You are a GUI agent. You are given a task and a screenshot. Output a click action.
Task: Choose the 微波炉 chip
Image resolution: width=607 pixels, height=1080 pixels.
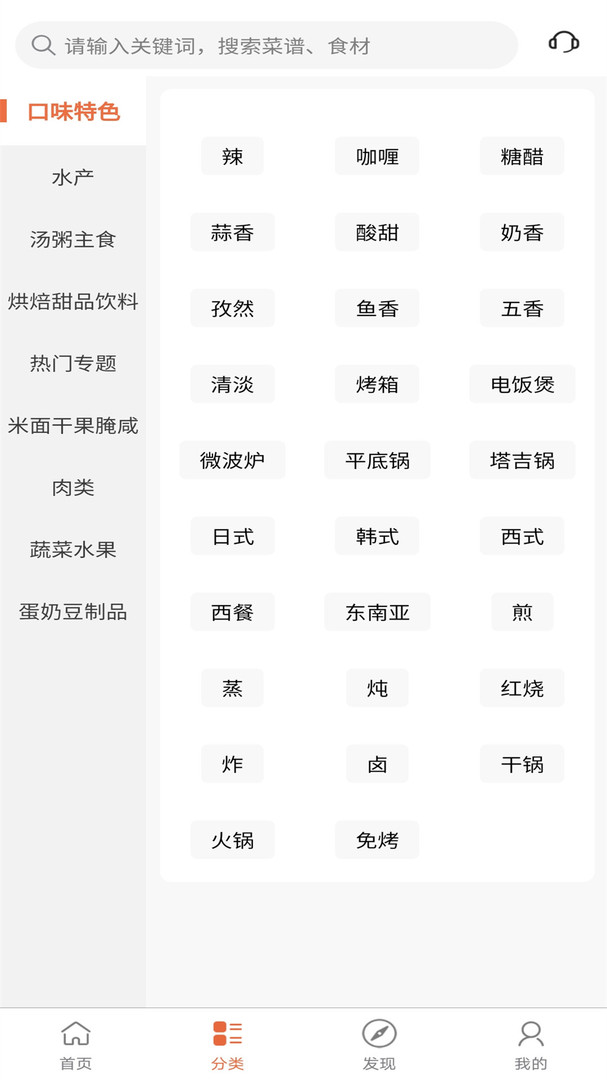(x=232, y=460)
